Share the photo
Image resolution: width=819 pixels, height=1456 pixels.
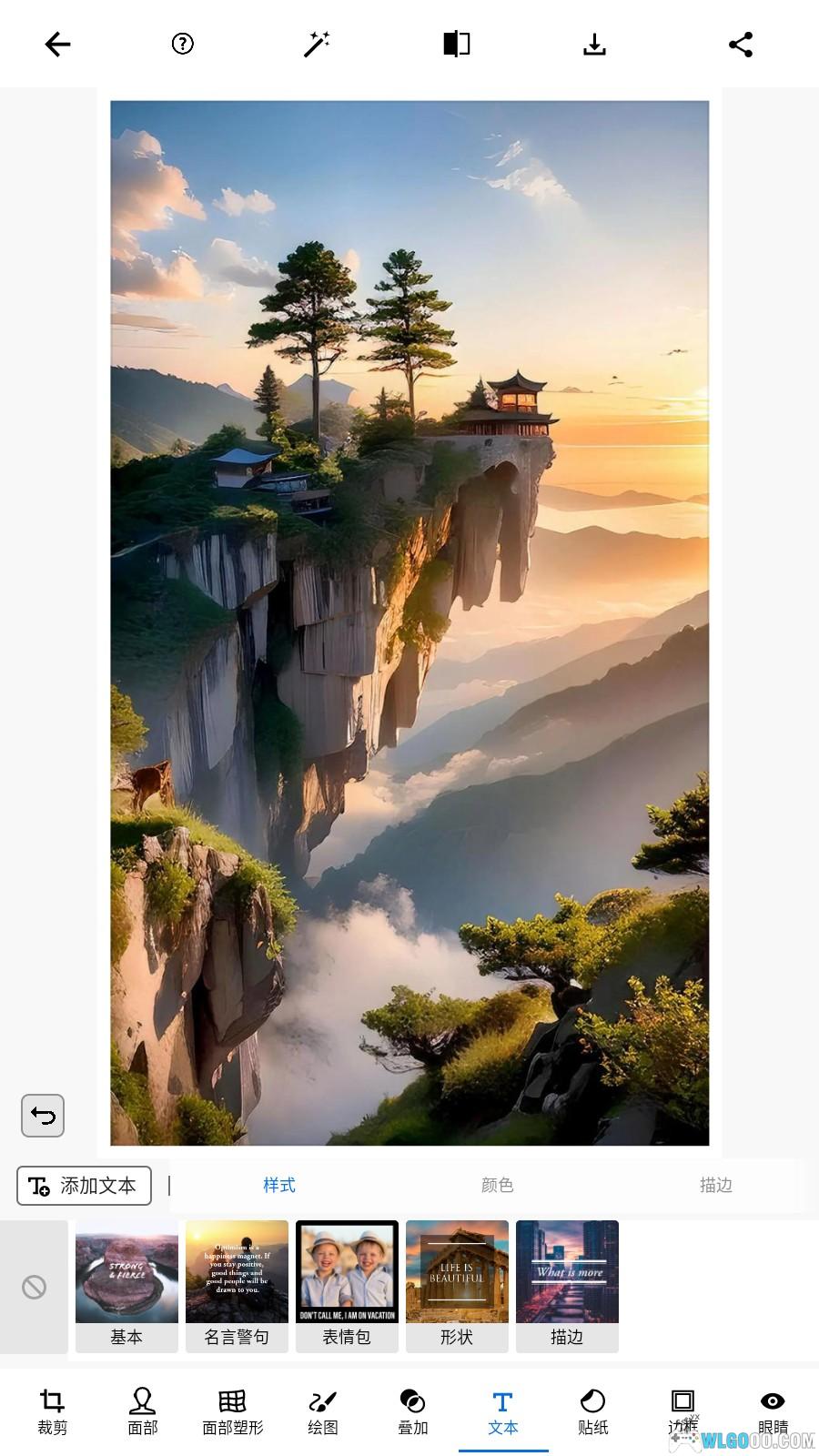741,44
